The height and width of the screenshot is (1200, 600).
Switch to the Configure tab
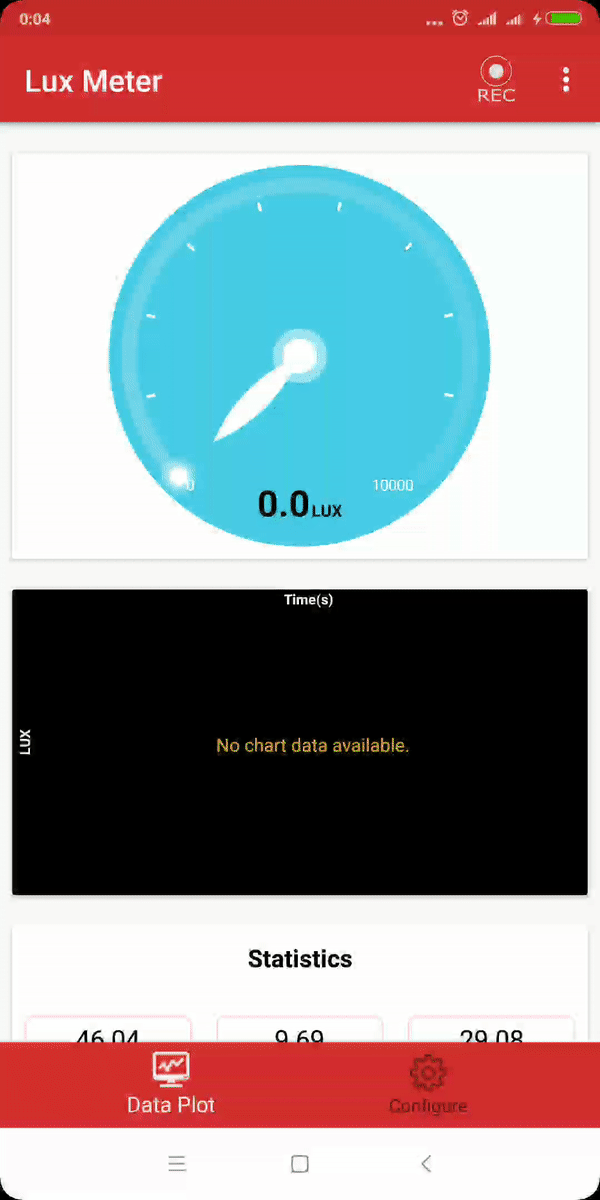pos(428,1085)
